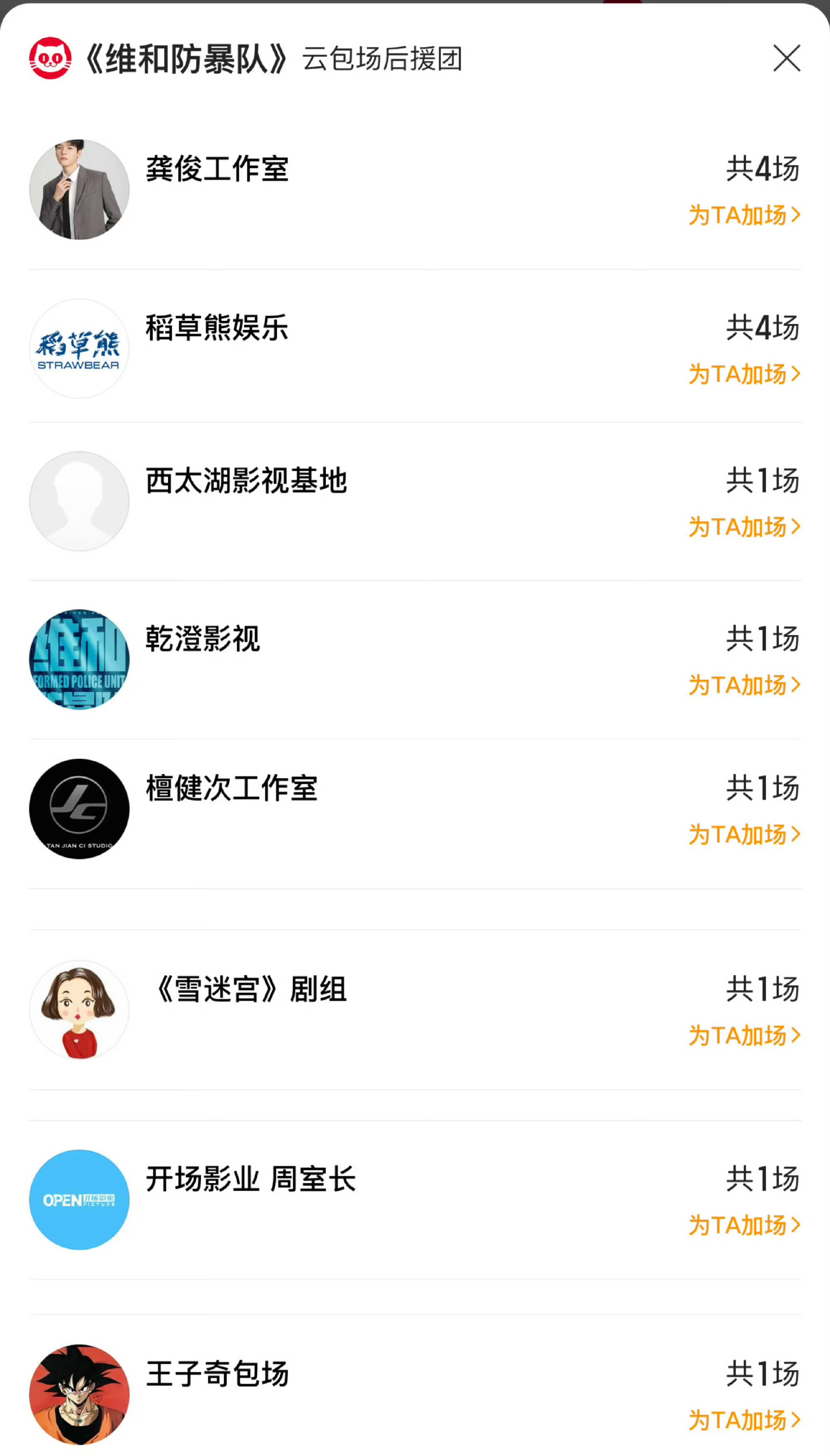Select 为TA加场 next to 西太湖影视基地
Screen dimensions: 830x1456
click(x=744, y=526)
